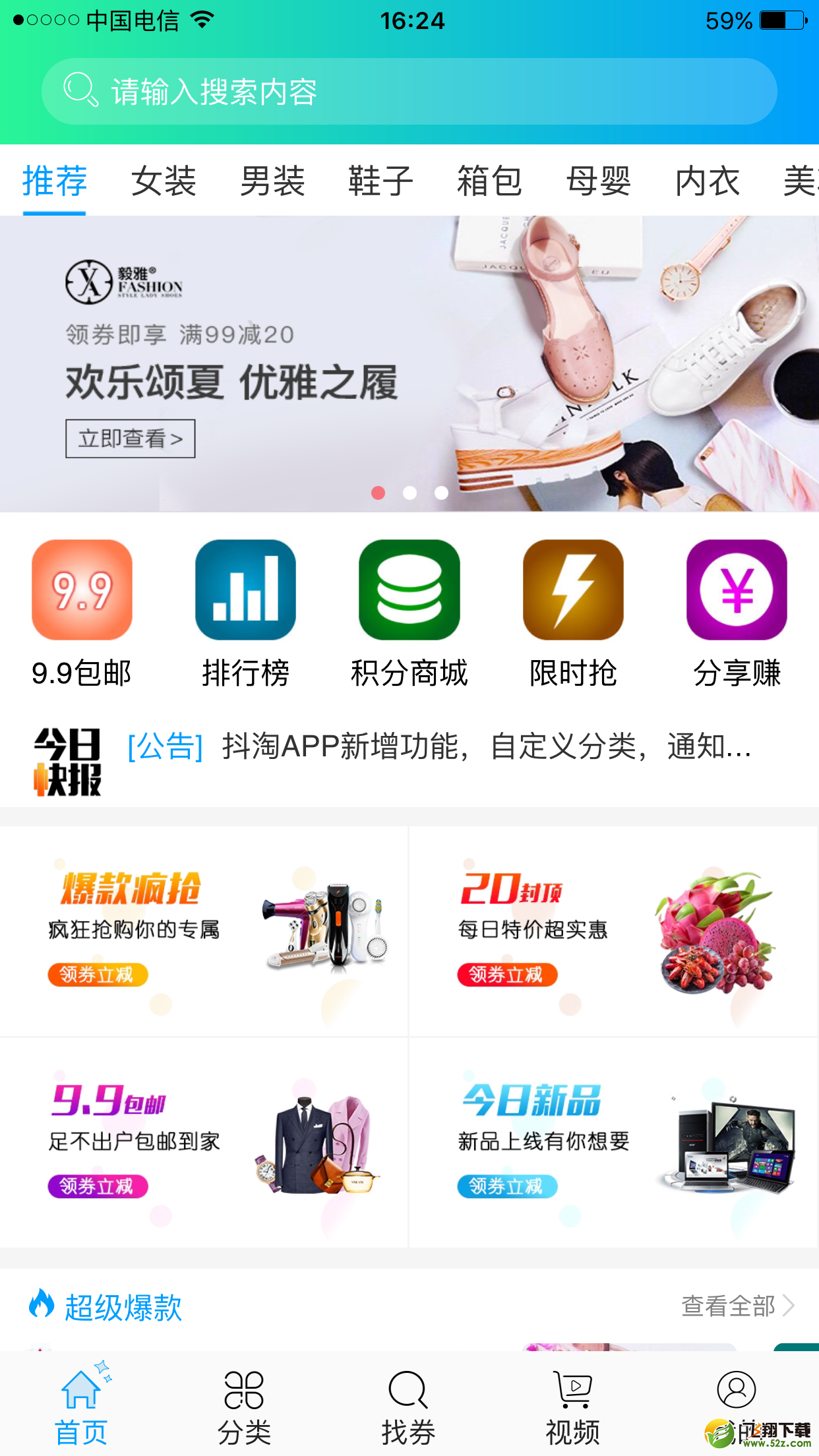Open the 今日新品 new arrivals card
This screenshot has width=819, height=1456.
(x=613, y=1142)
